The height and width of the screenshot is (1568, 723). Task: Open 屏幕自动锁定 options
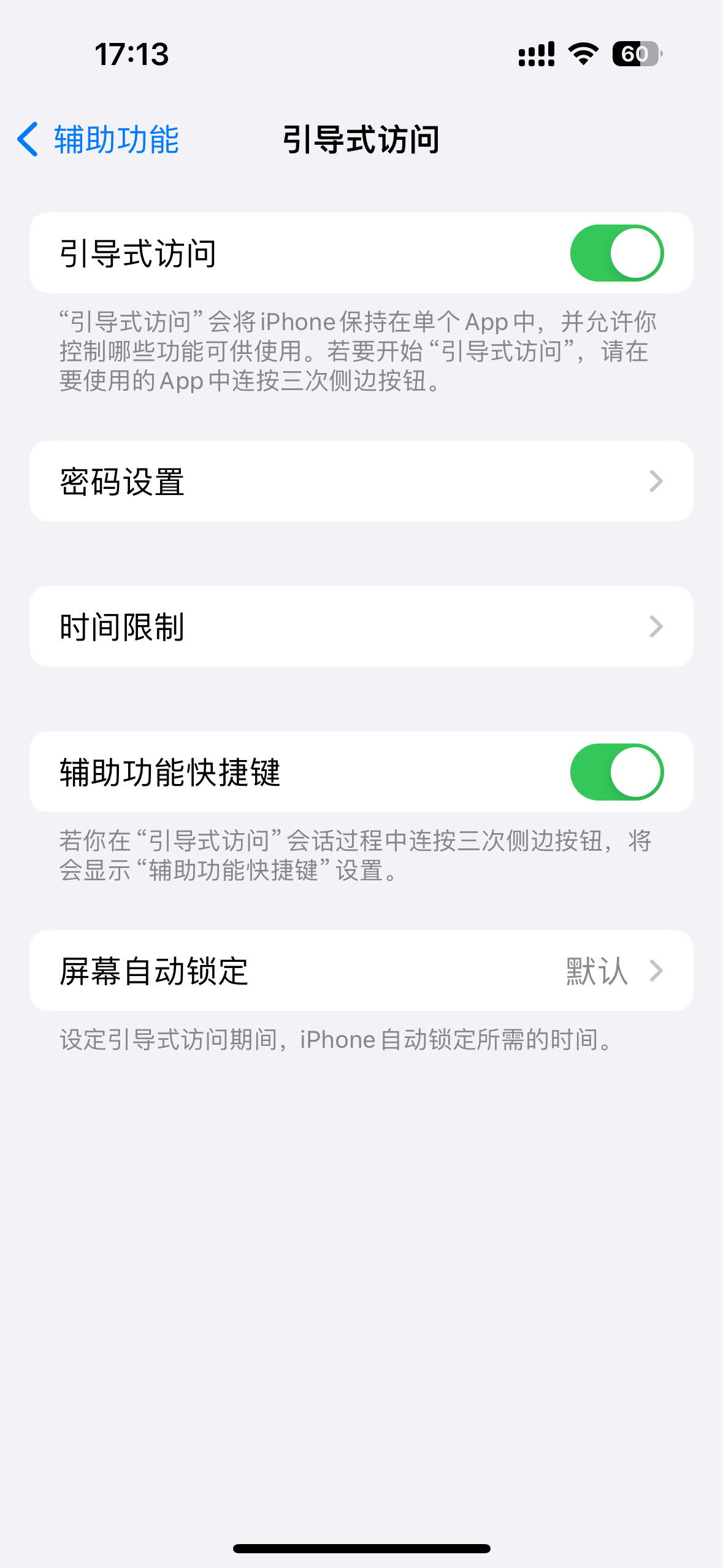(x=361, y=971)
